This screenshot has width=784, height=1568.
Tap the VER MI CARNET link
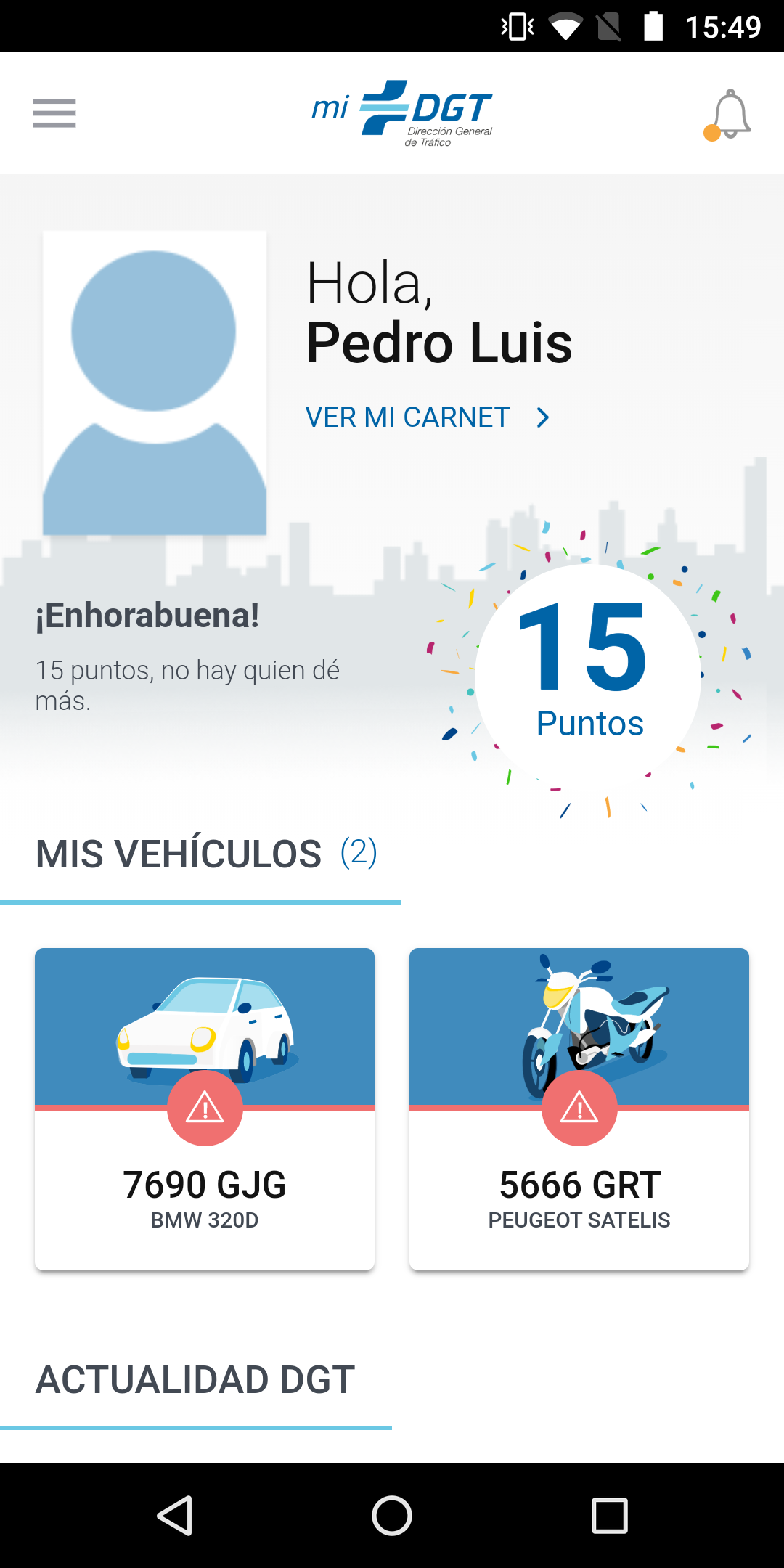coord(427,417)
